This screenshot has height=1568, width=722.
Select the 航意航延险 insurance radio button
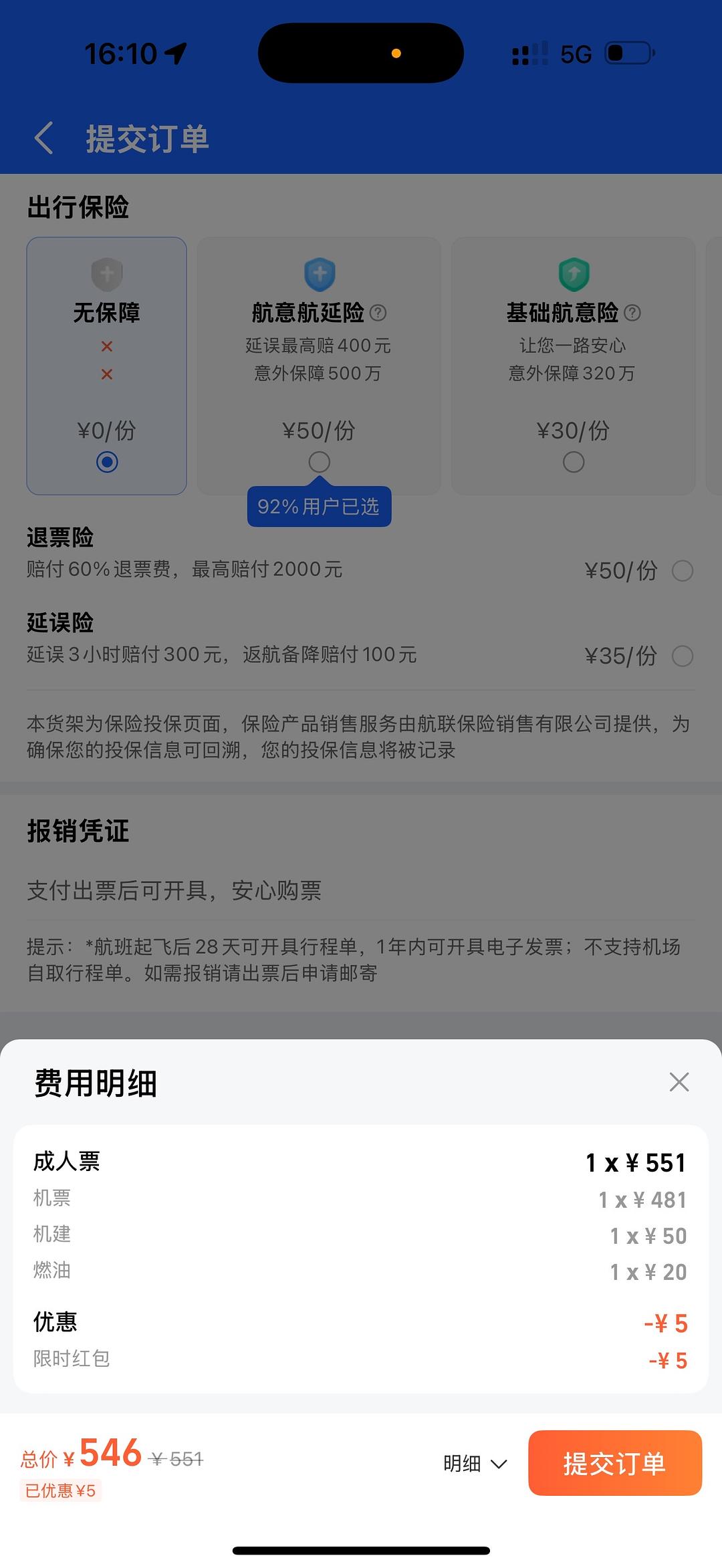319,462
